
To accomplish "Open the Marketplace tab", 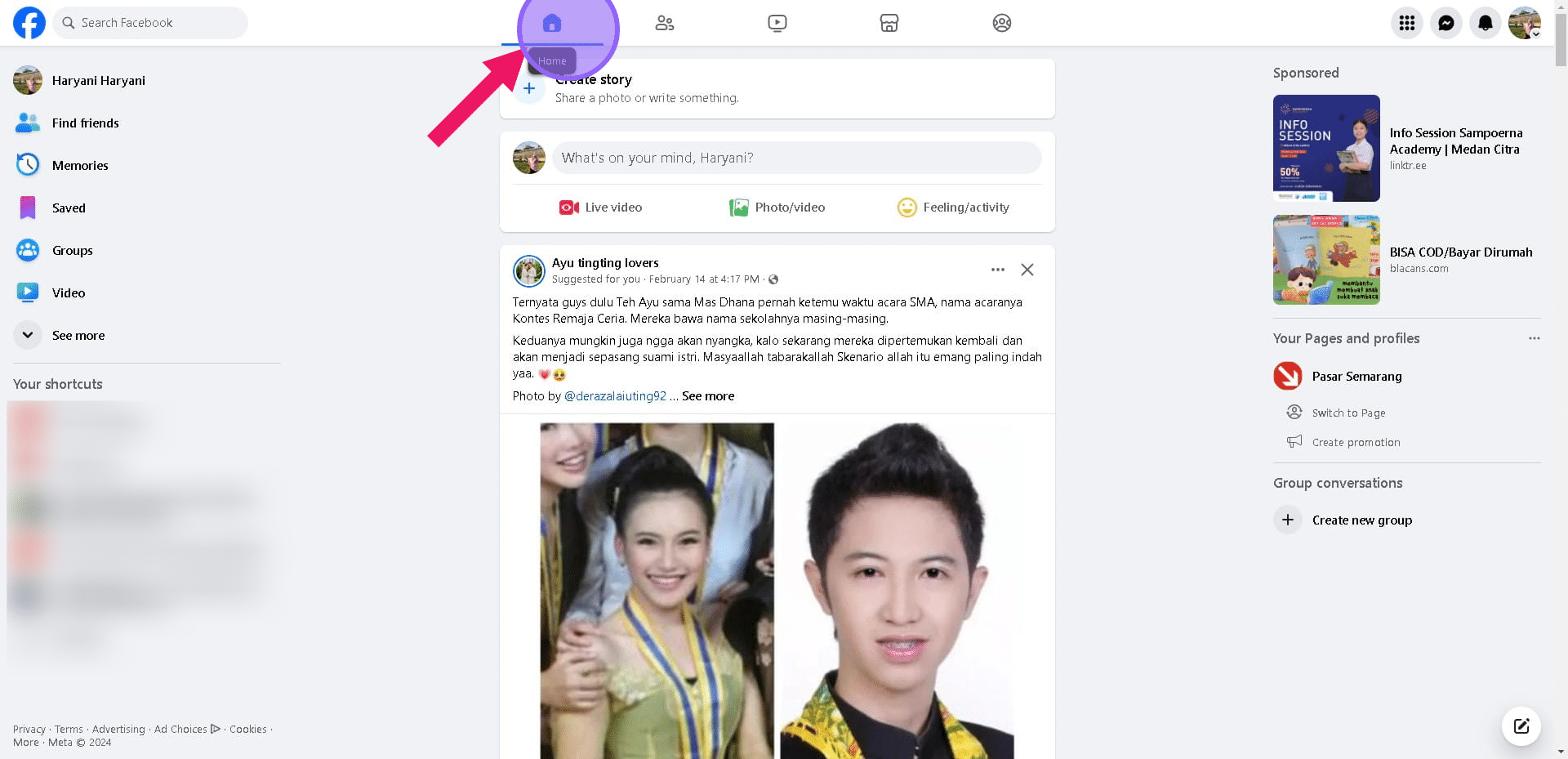I will point(889,23).
